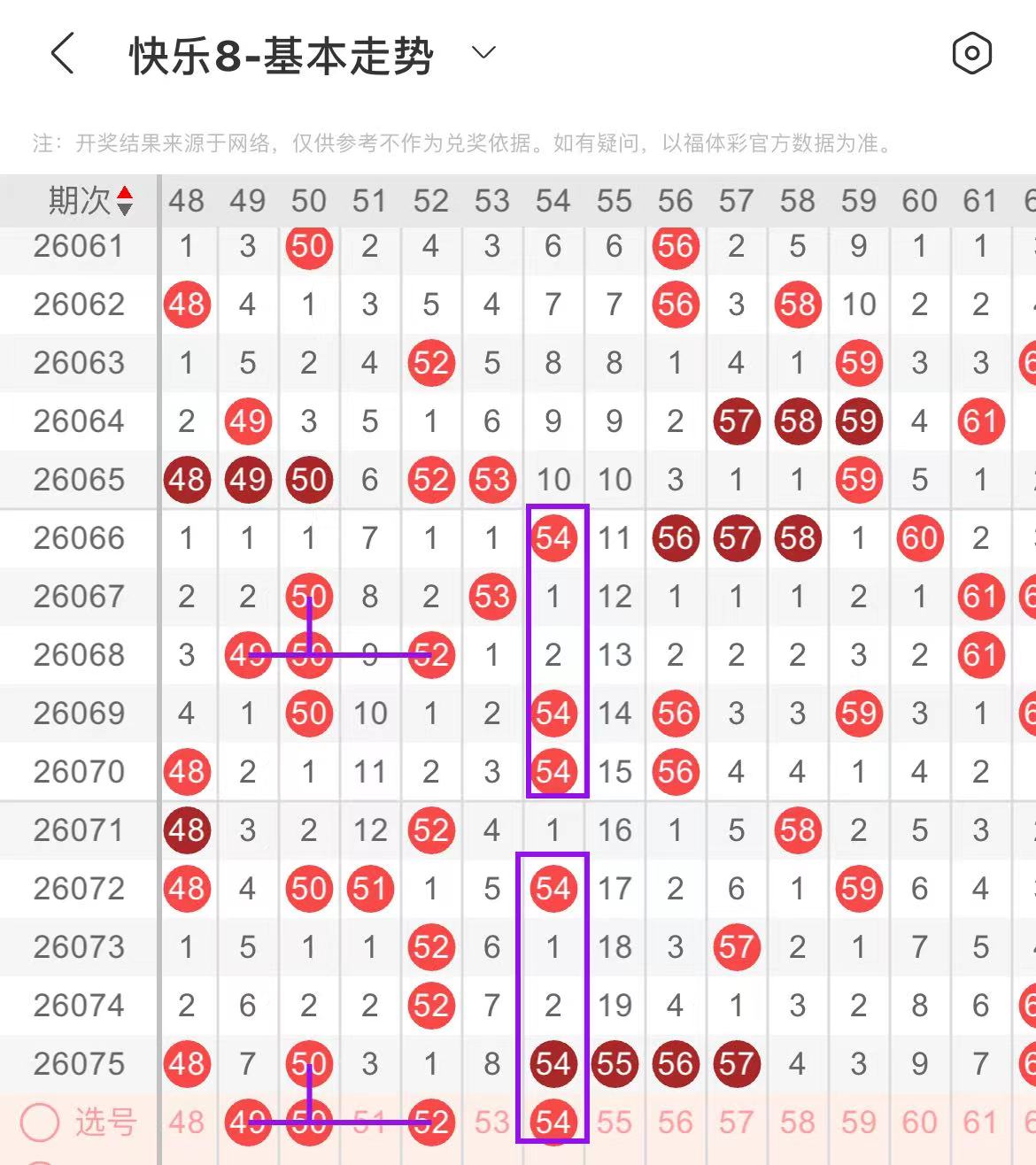Choose number 57 in the 选号 row
Viewport: 1036px width, 1165px height.
coord(737,1123)
